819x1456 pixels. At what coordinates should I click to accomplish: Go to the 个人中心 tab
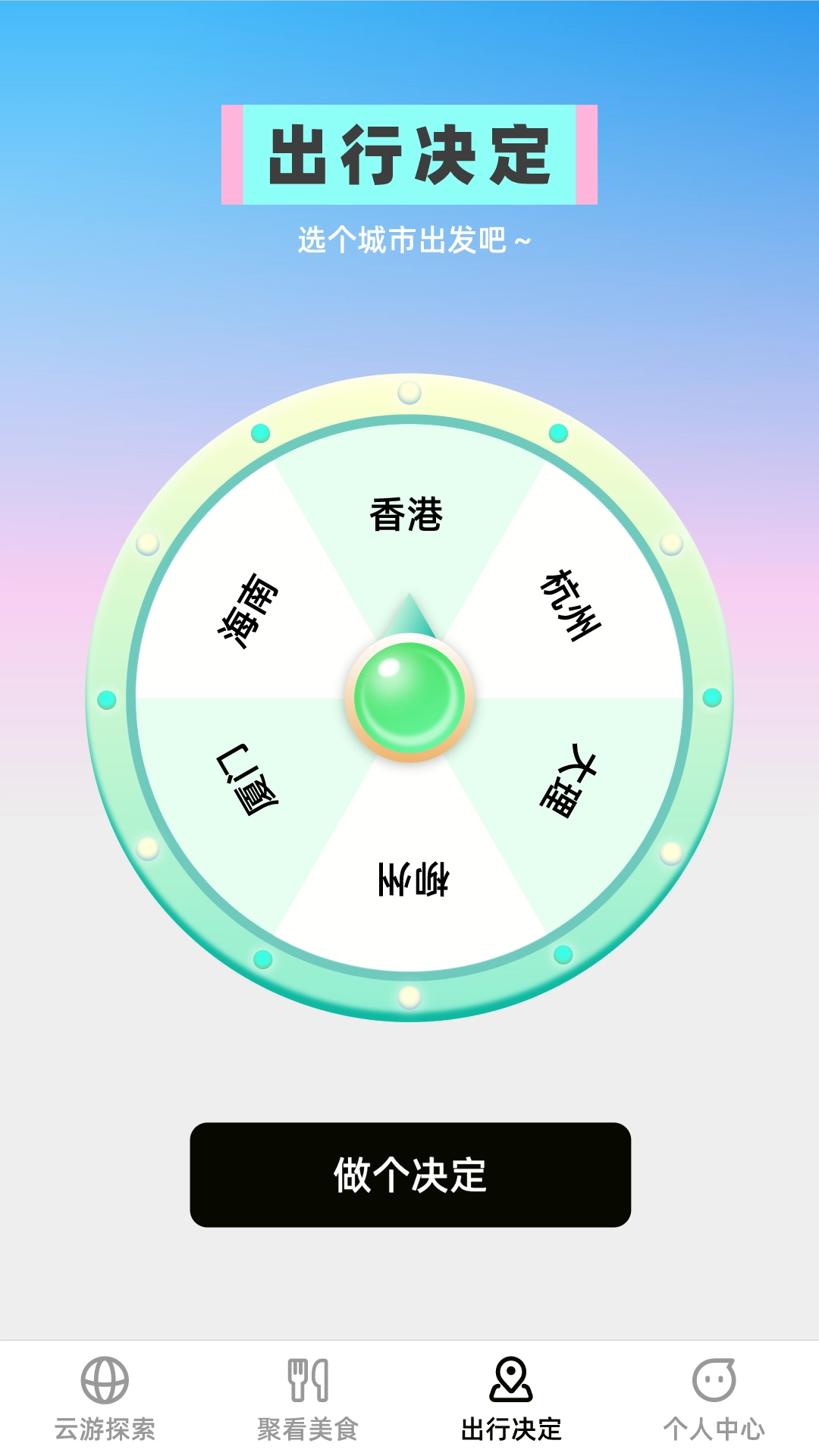pyautogui.click(x=714, y=1398)
